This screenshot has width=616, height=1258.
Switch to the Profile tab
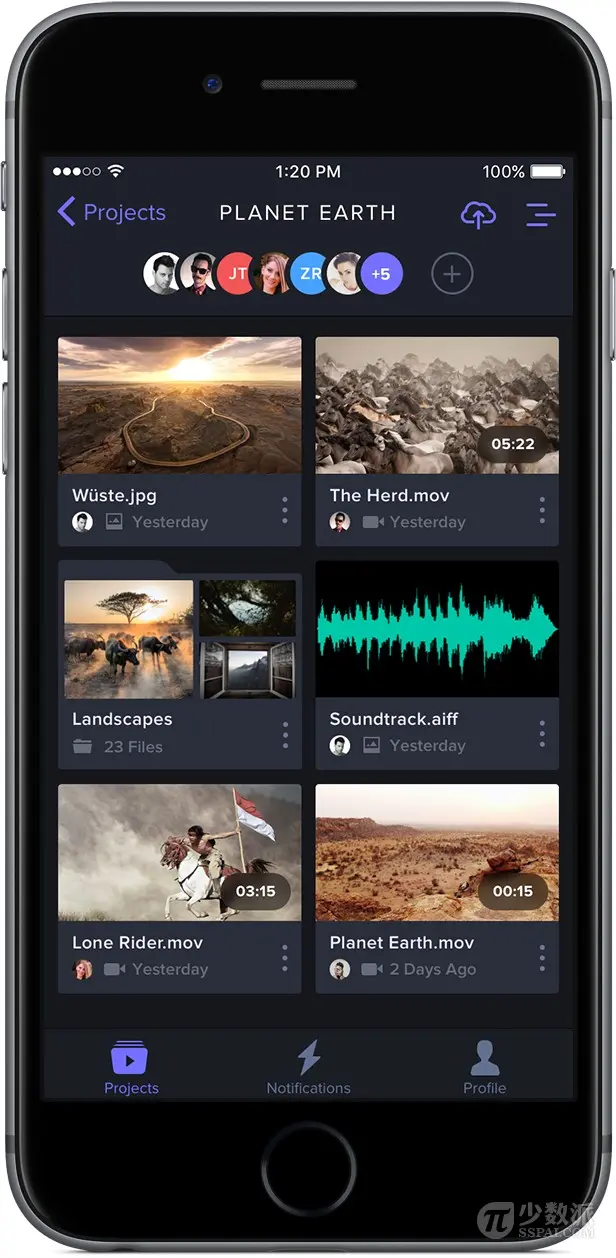484,1068
